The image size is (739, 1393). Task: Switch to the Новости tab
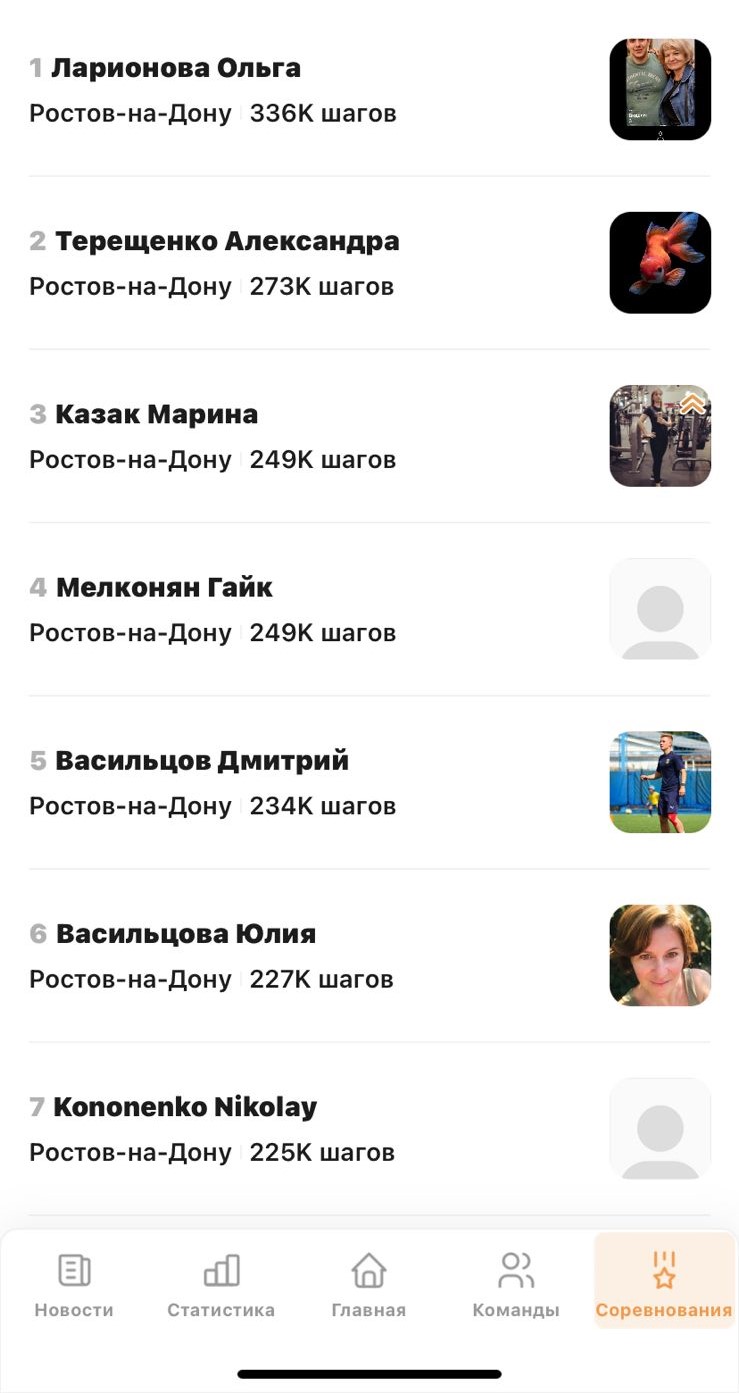pos(74,1284)
